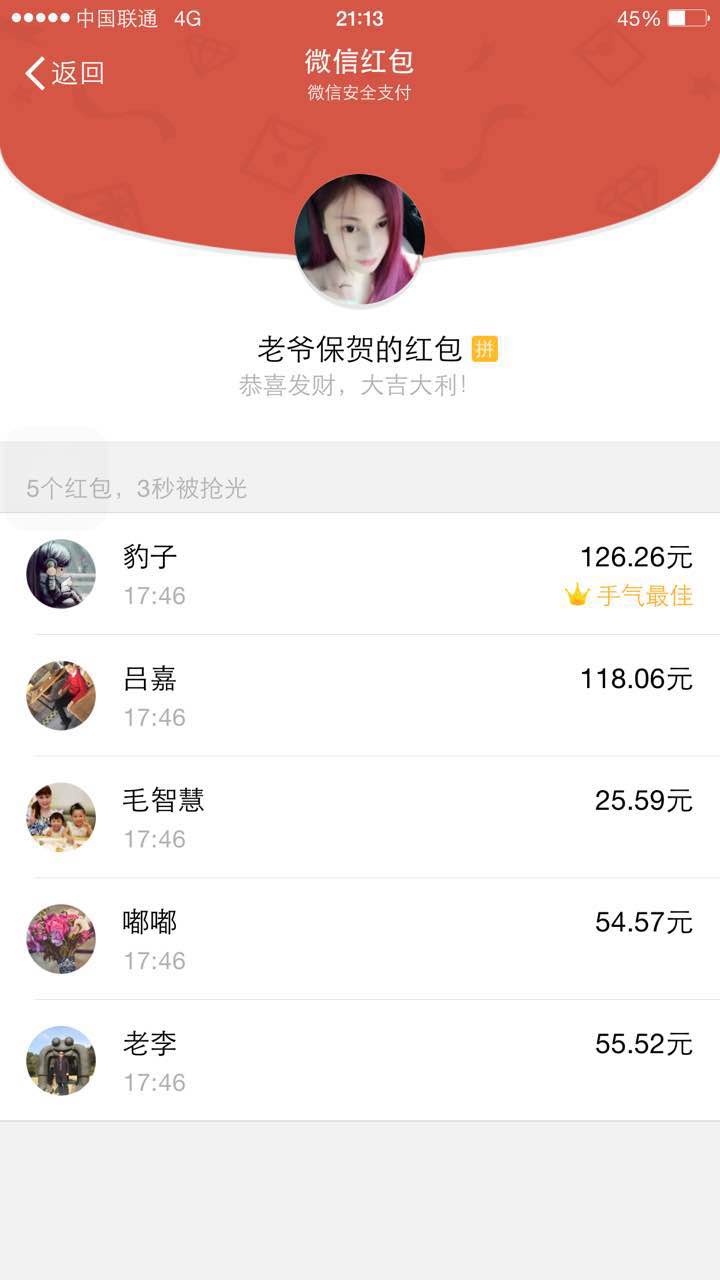Screen dimensions: 720x1280
Task: Tap the 恭喜发财，大吉大利 greeting text
Action: [x=360, y=388]
